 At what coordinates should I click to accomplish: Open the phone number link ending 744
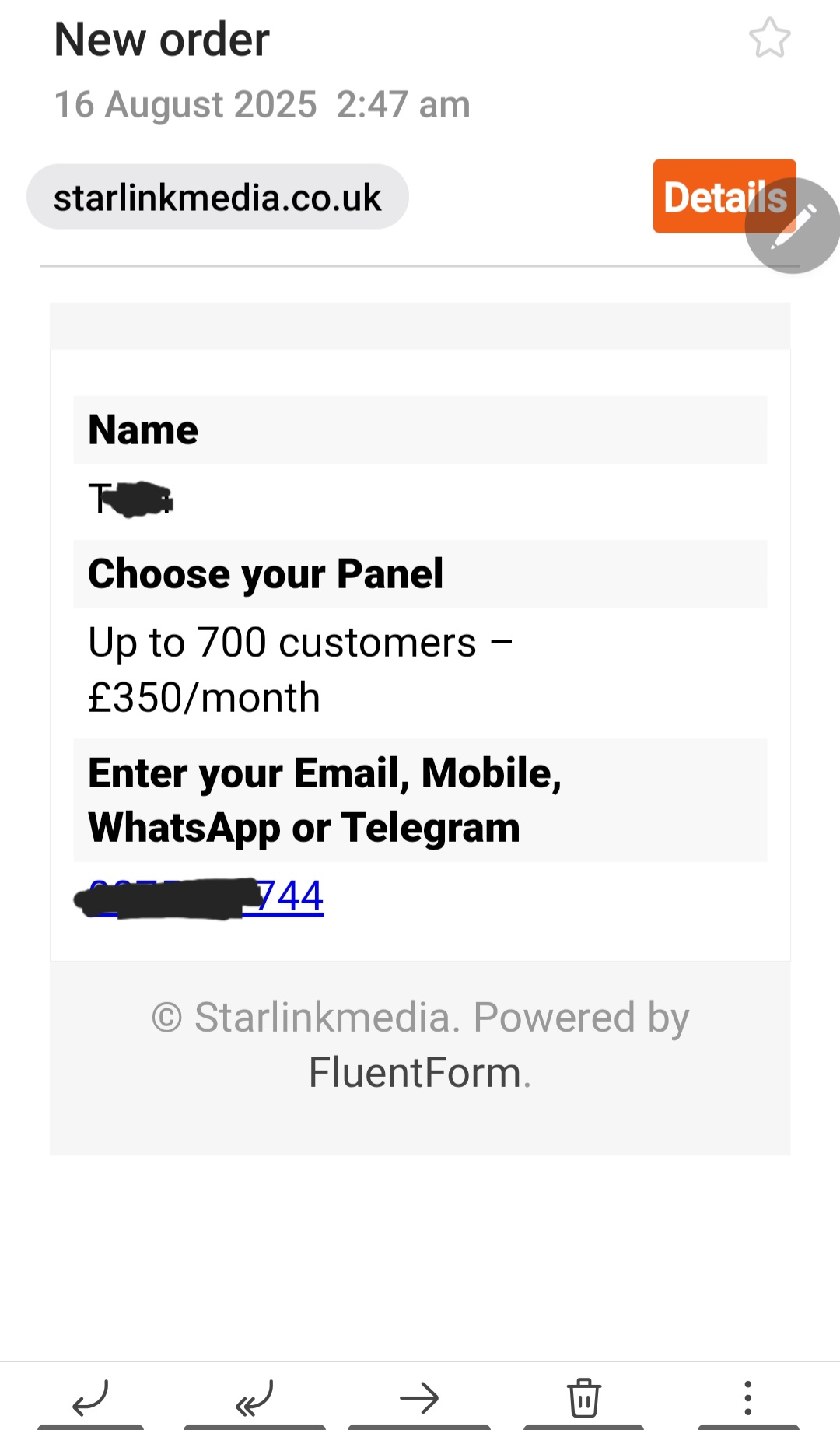pos(289,896)
